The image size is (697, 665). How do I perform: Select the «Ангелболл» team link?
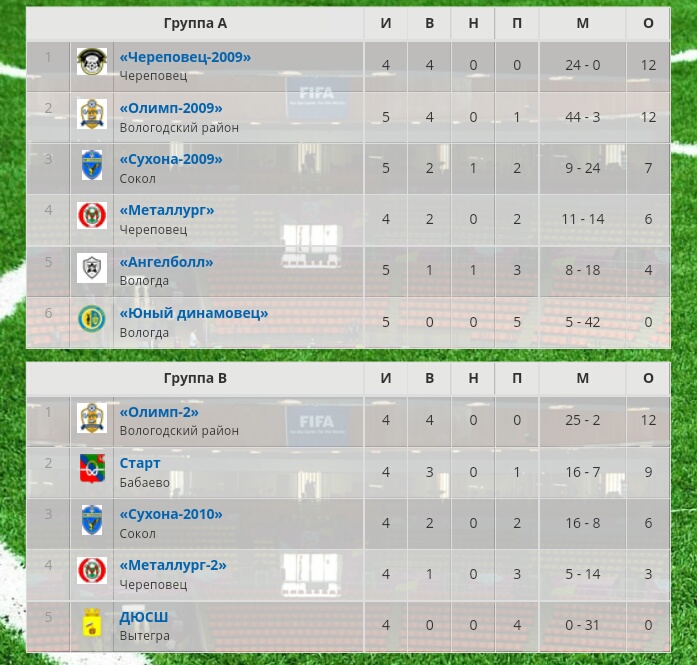[166, 262]
